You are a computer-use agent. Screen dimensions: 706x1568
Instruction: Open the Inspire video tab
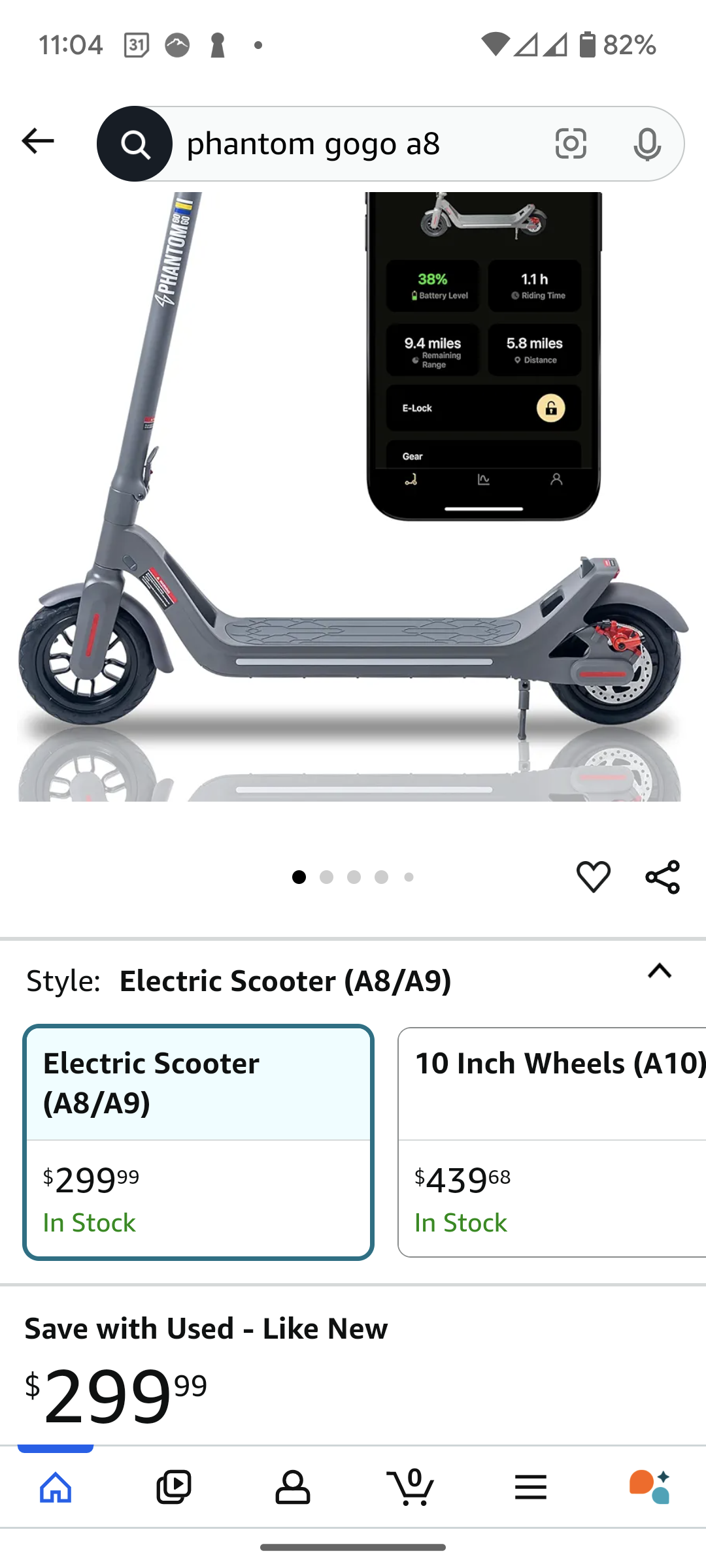pyautogui.click(x=174, y=1488)
